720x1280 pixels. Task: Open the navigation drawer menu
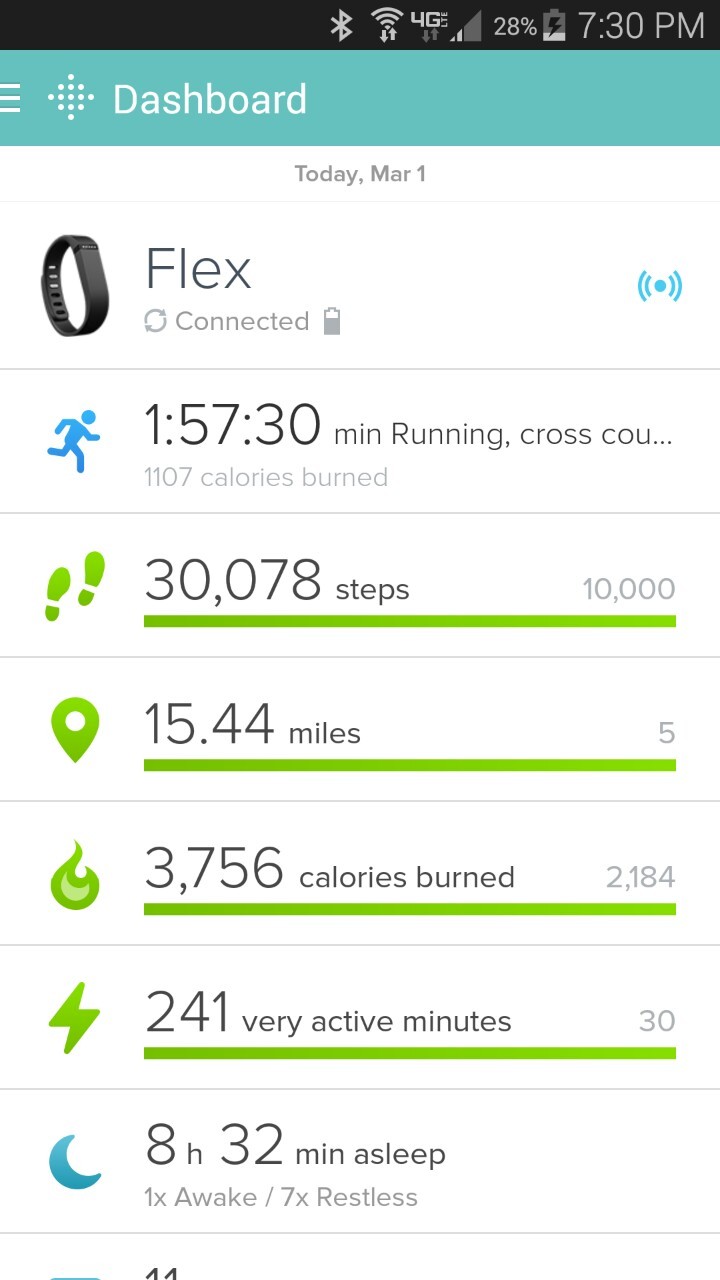(x=12, y=98)
